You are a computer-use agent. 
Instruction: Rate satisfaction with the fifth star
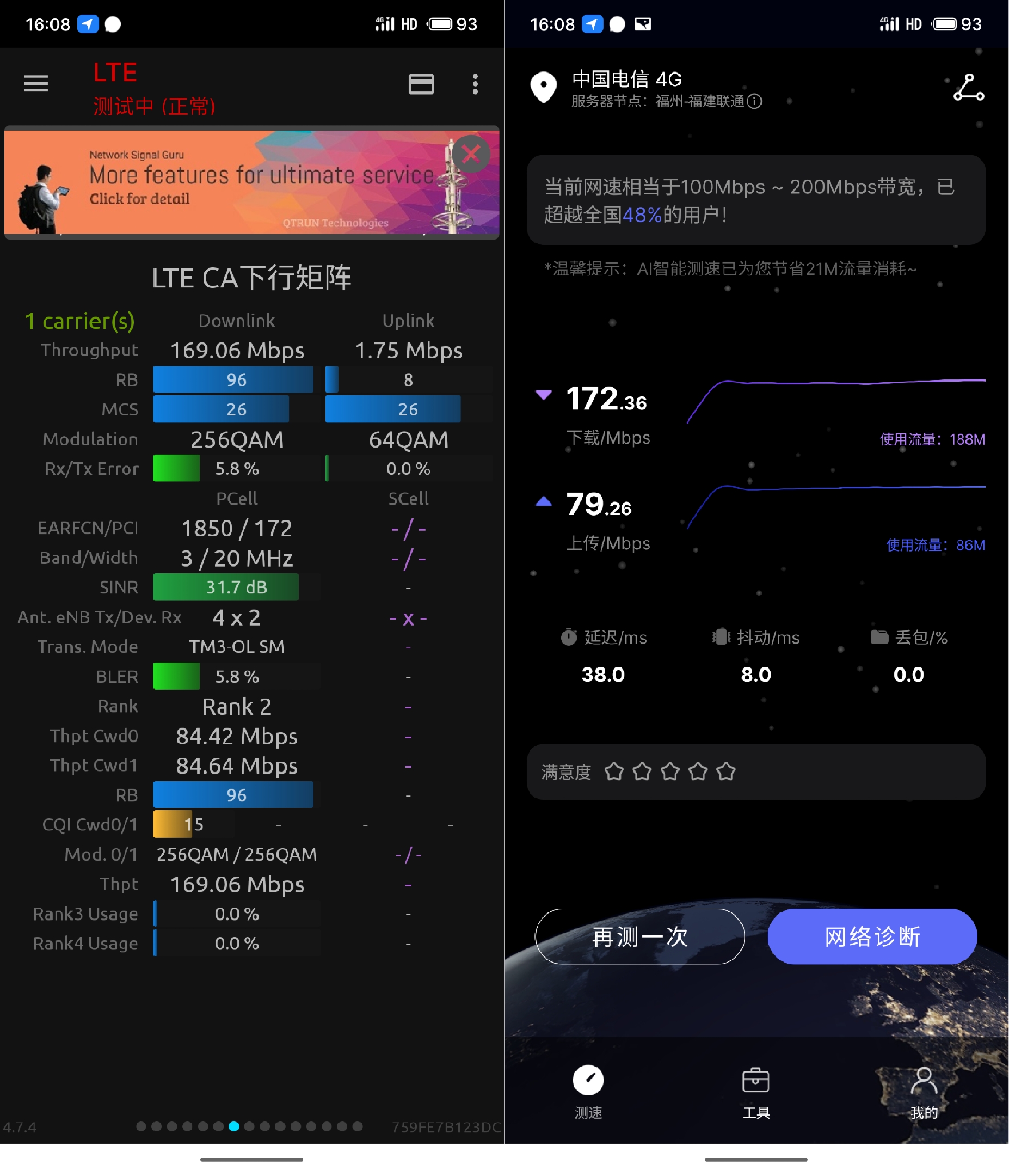pyautogui.click(x=726, y=772)
